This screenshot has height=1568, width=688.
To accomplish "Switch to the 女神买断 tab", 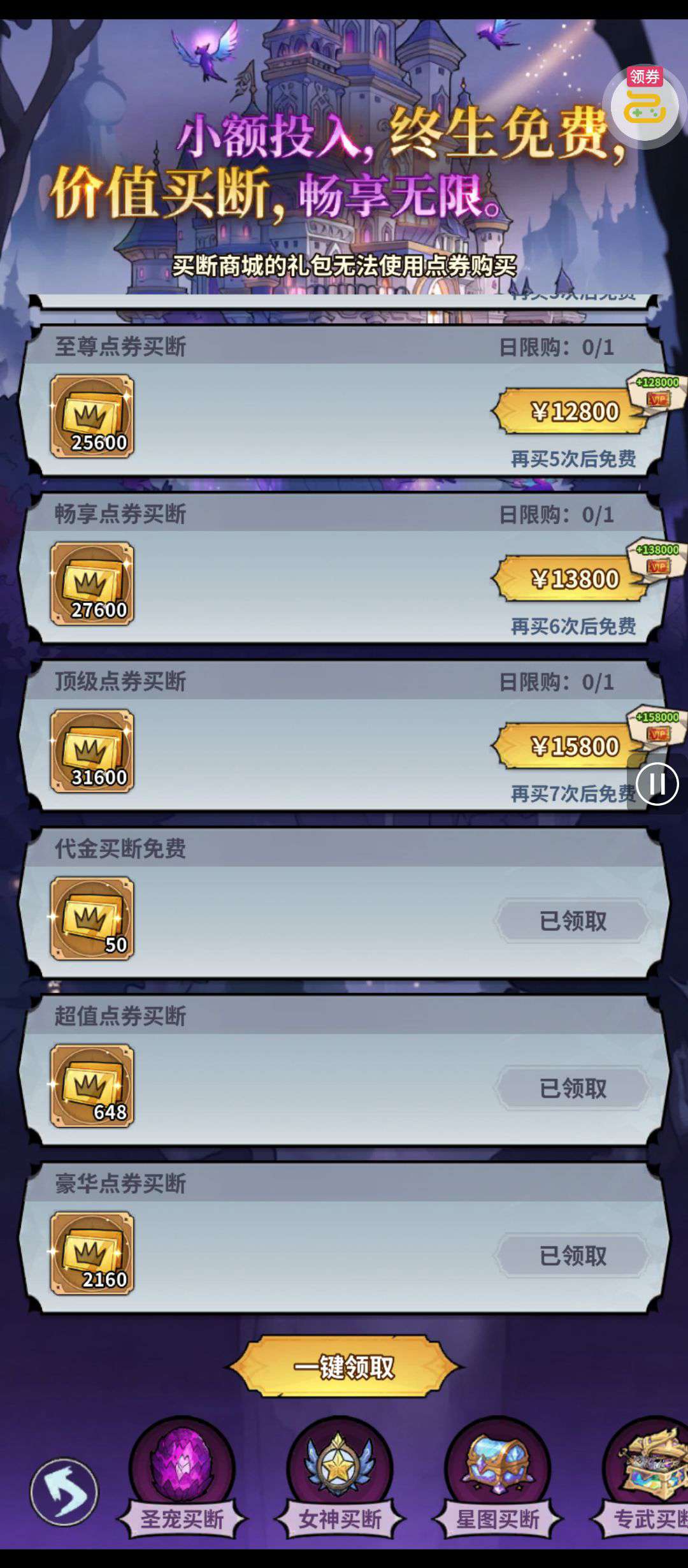I will (x=340, y=1479).
